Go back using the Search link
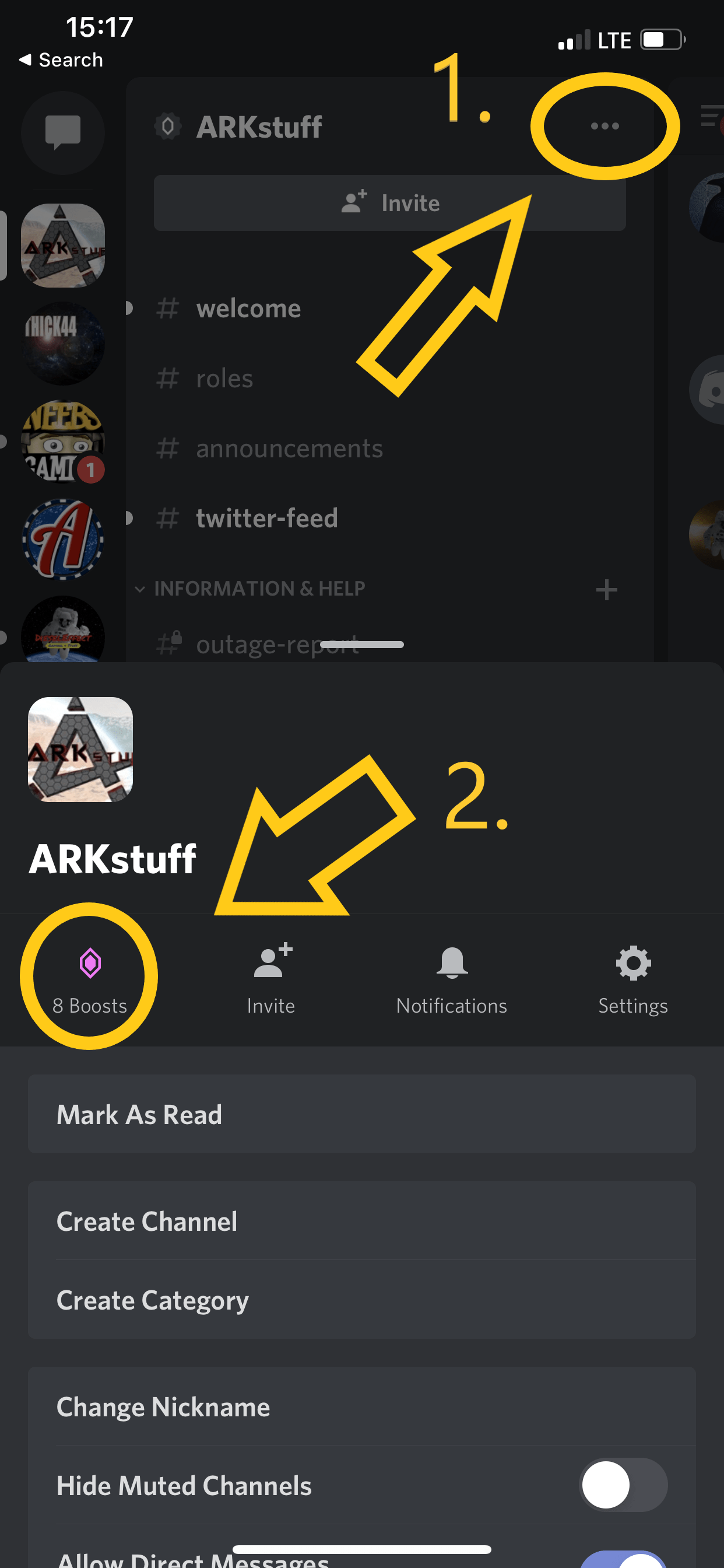Screen dimensions: 724x1568 61,60
